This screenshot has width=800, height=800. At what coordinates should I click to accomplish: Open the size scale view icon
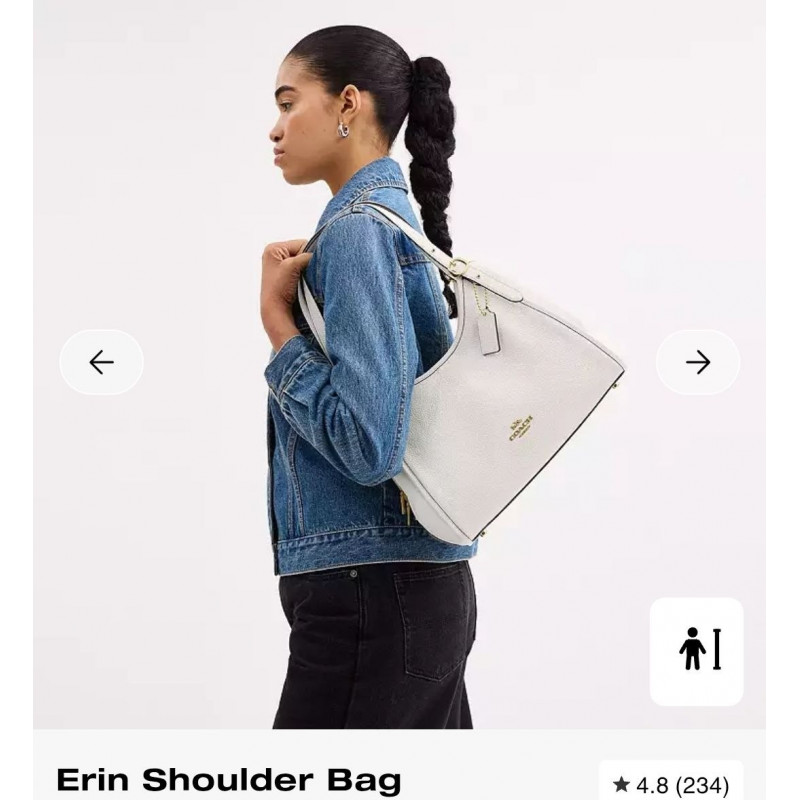(697, 651)
